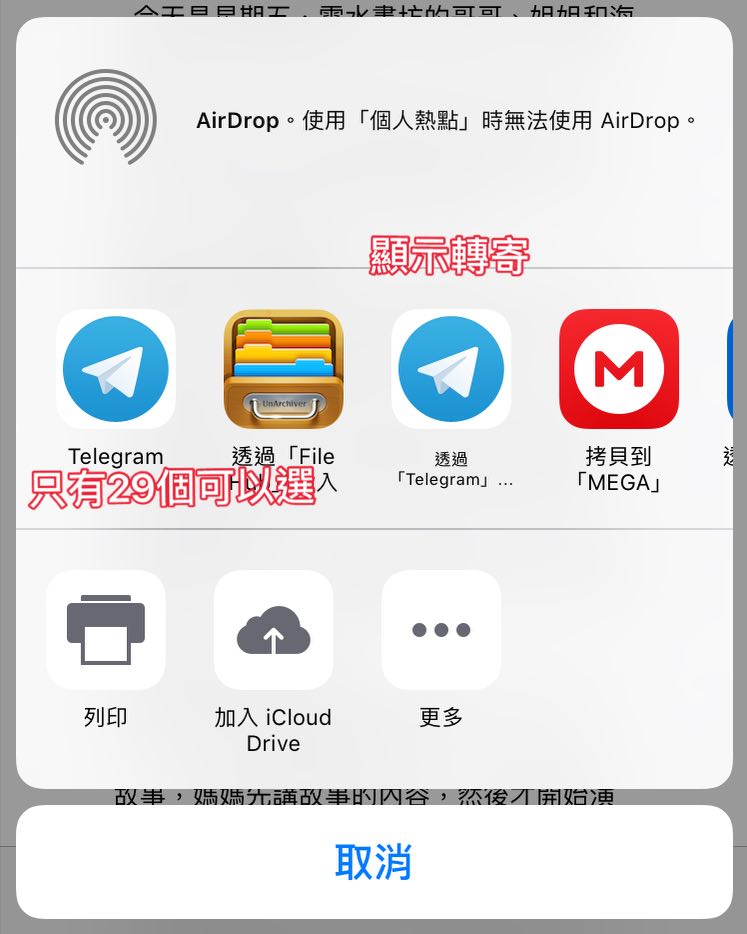Image resolution: width=747 pixels, height=934 pixels.
Task: Open the file drawer app labeled 透過「File
Action: (x=283, y=369)
